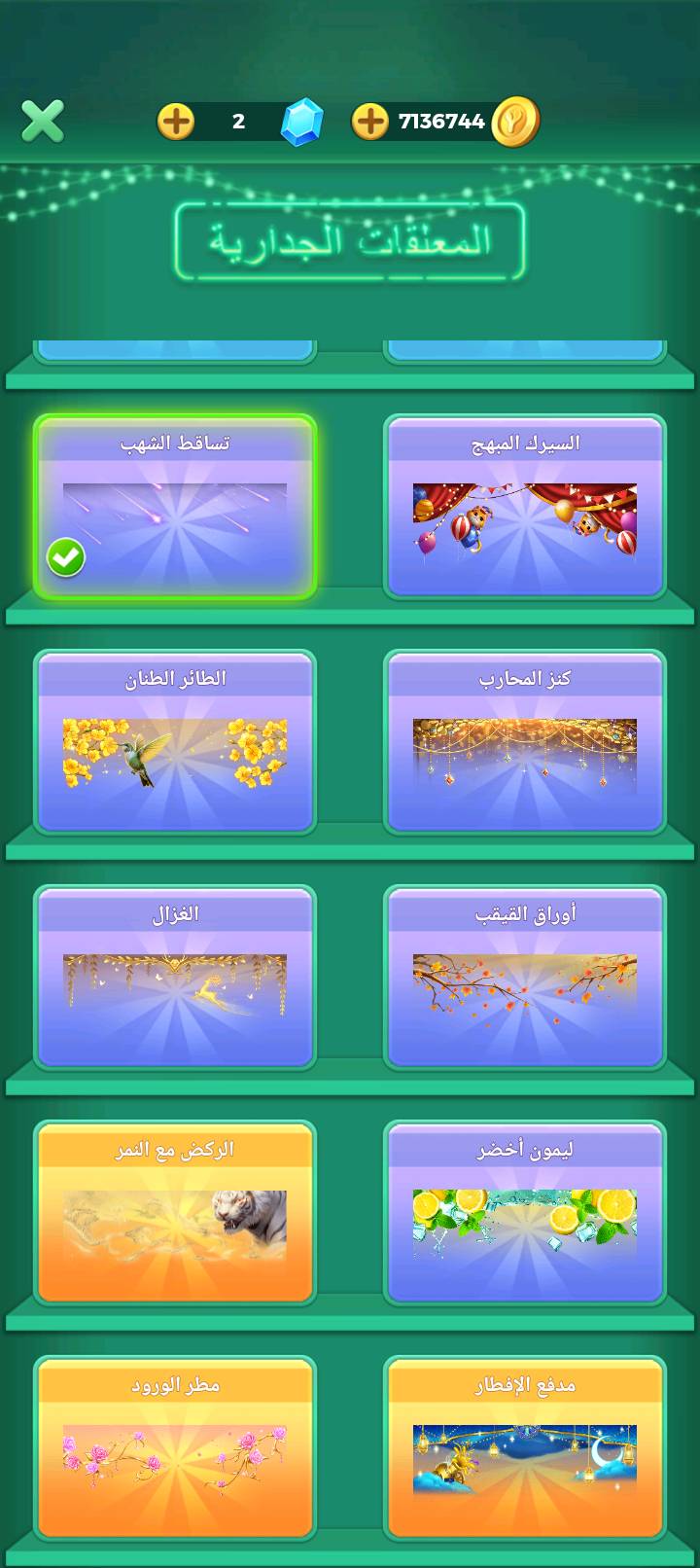Add more coins with plus button
This screenshot has height=1568, width=700.
tap(369, 122)
